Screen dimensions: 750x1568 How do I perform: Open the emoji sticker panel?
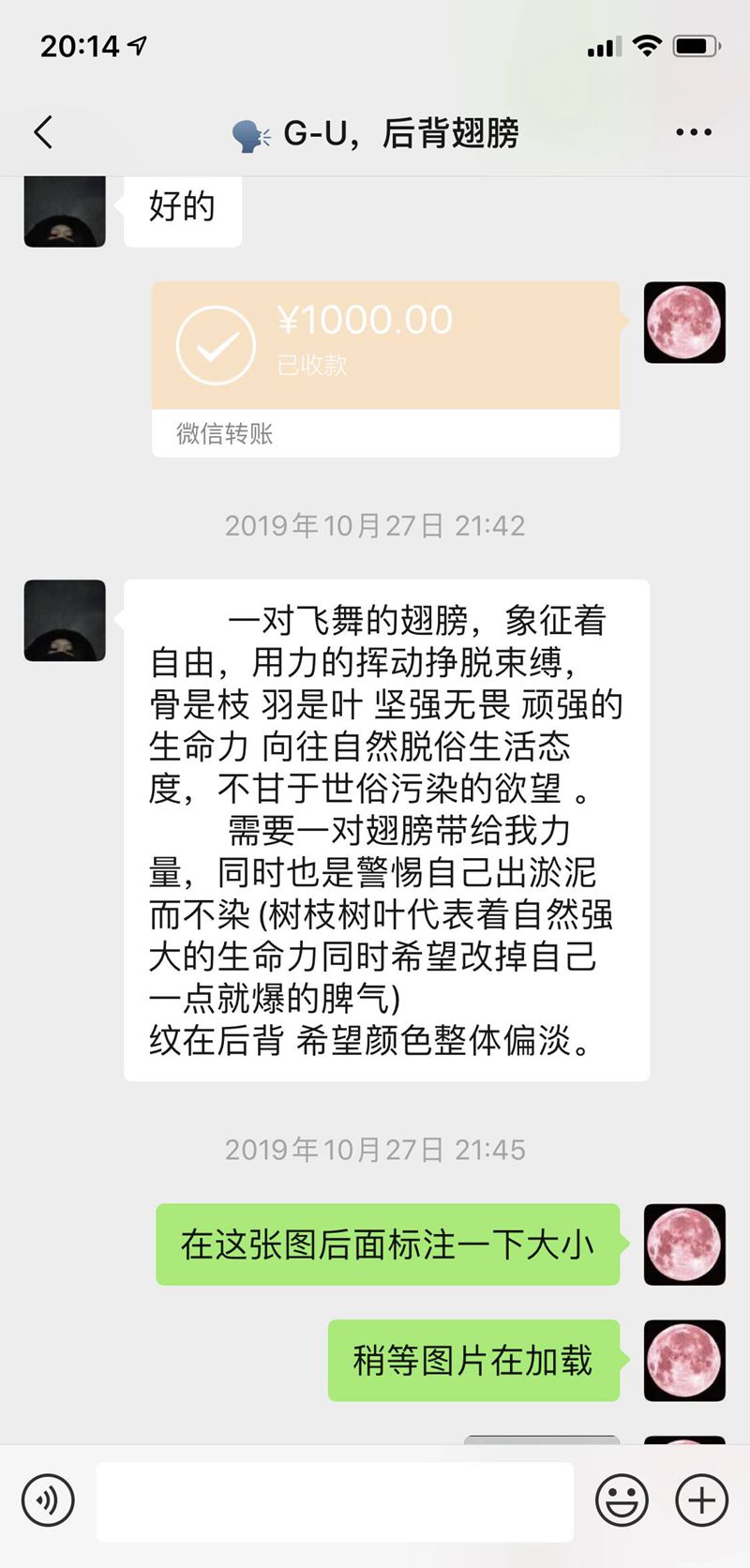622,1500
